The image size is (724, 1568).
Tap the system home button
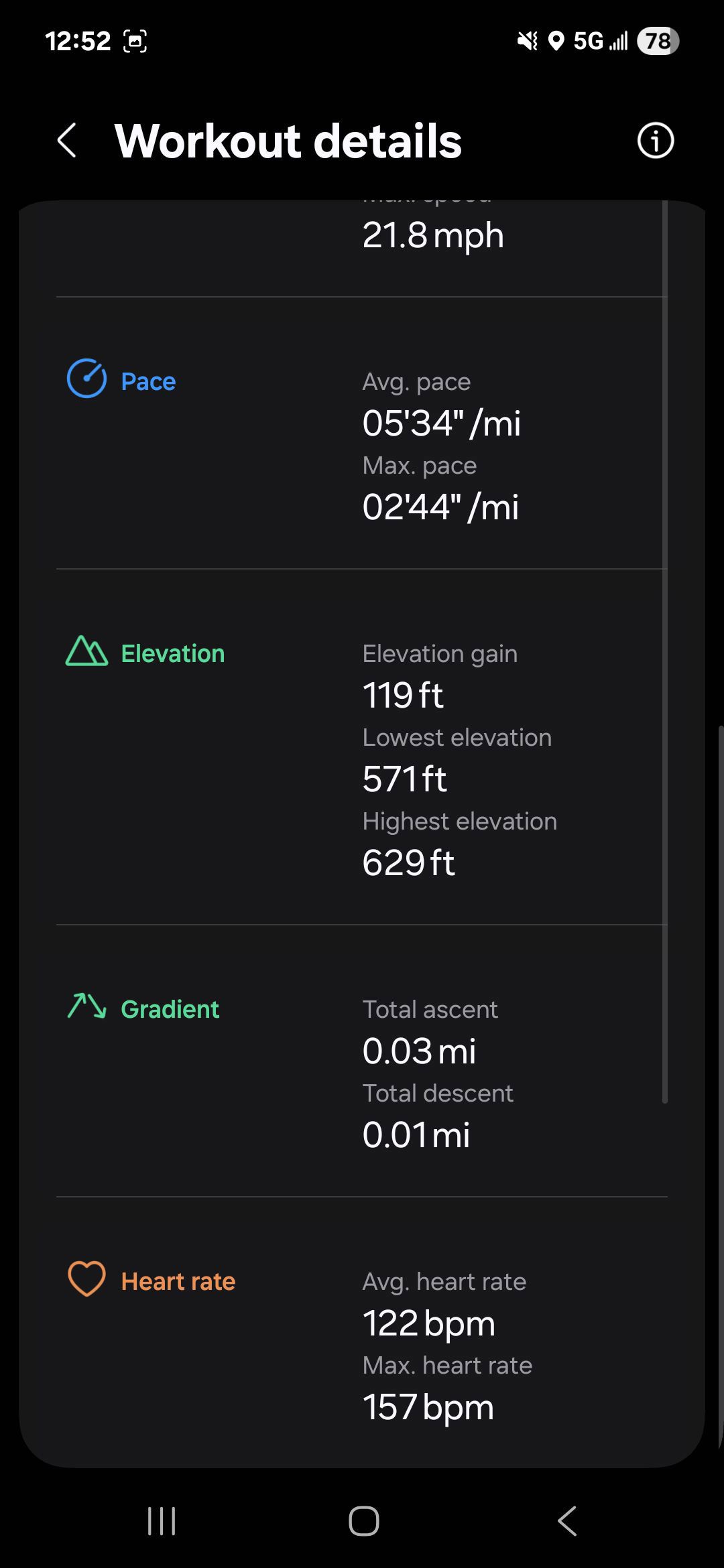[x=363, y=1521]
